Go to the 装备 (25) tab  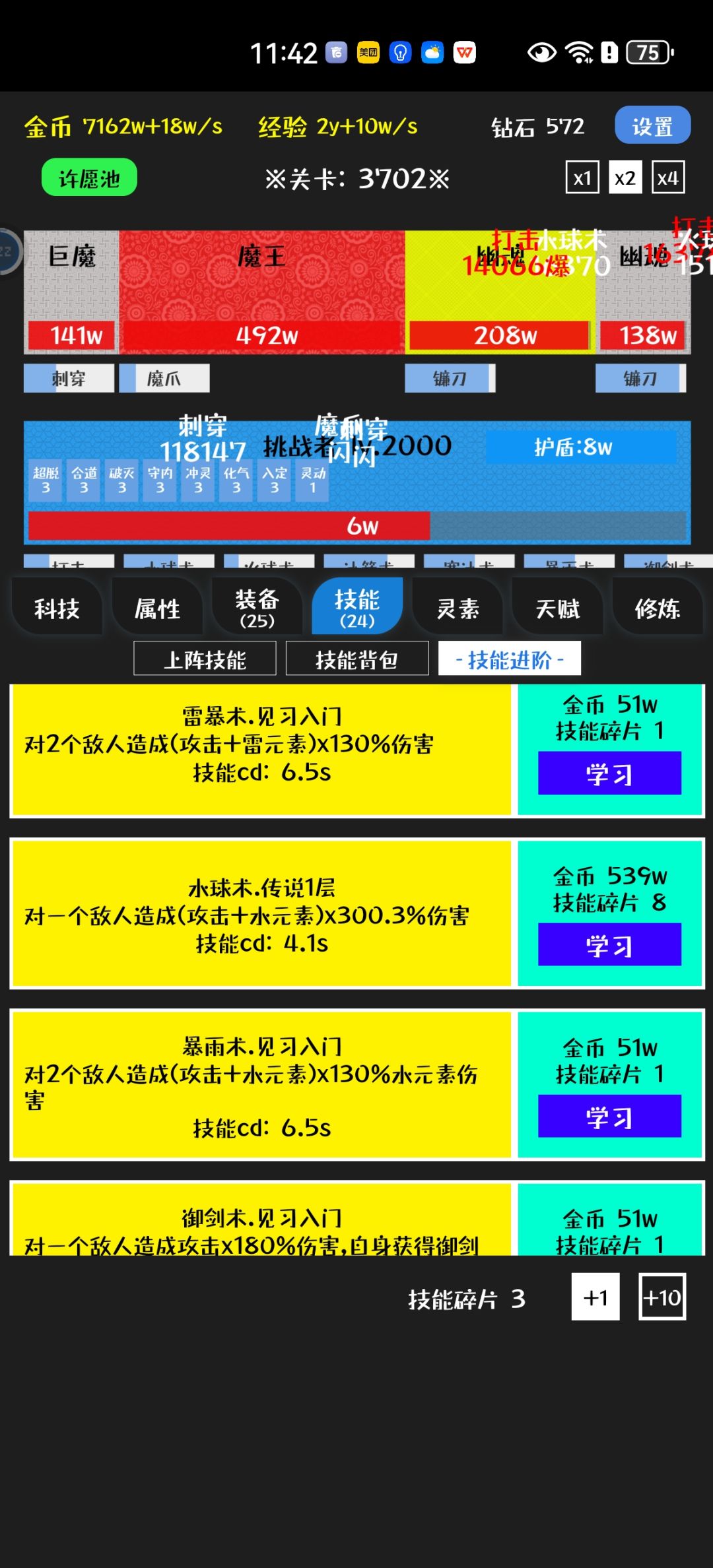click(257, 607)
